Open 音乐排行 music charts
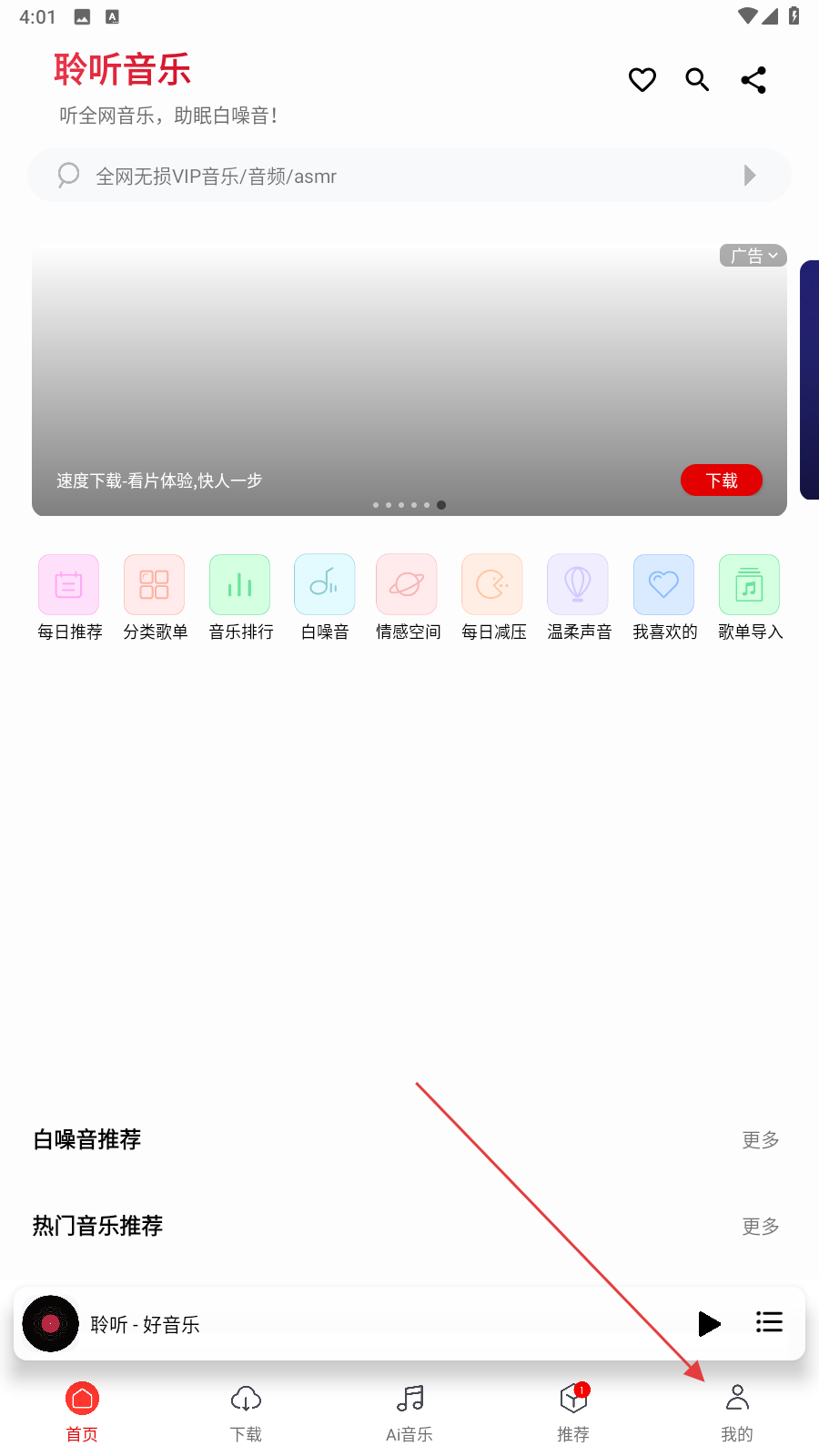This screenshot has width=819, height=1456. coord(240,597)
